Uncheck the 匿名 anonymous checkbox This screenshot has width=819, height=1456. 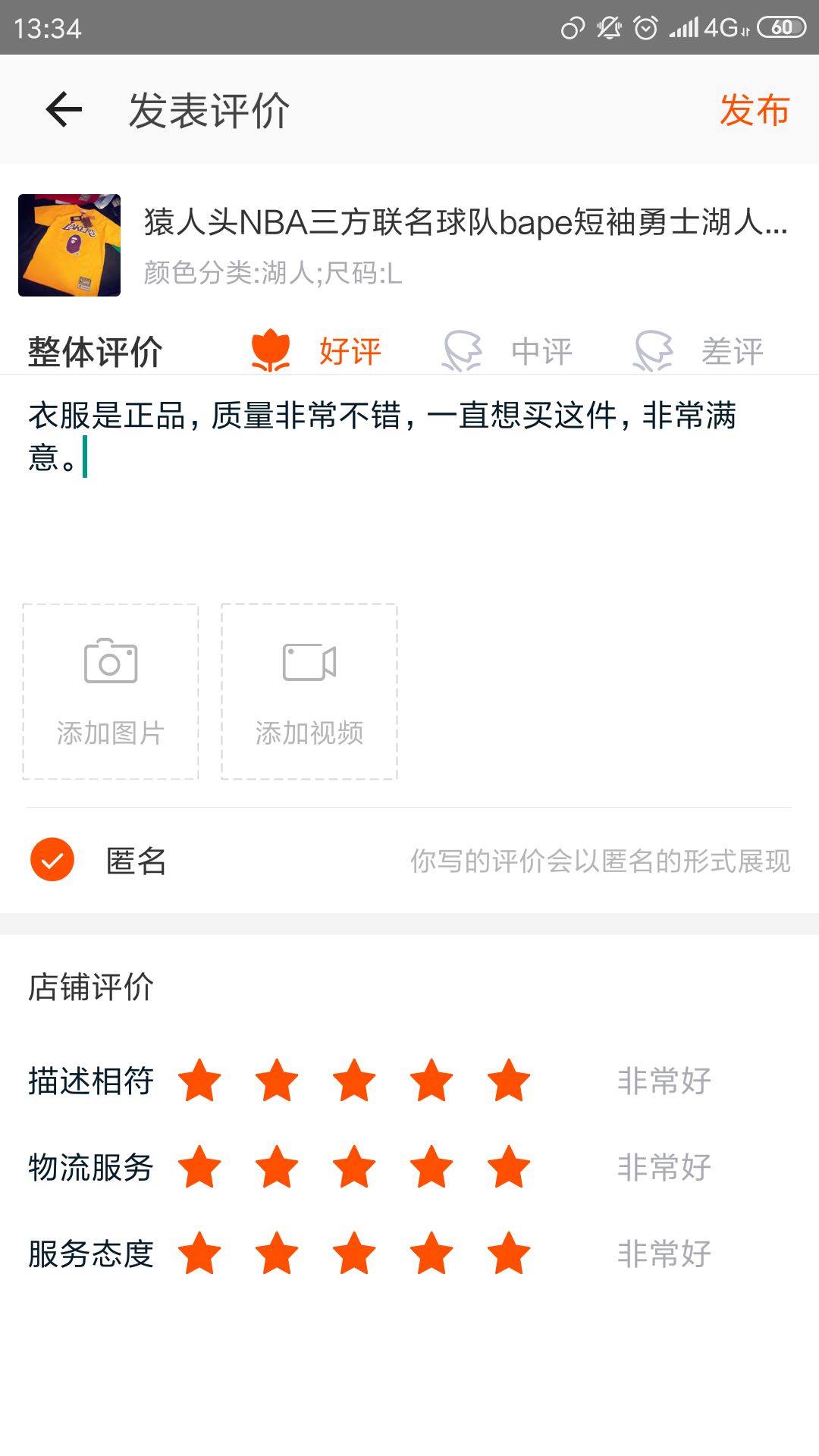coord(52,860)
